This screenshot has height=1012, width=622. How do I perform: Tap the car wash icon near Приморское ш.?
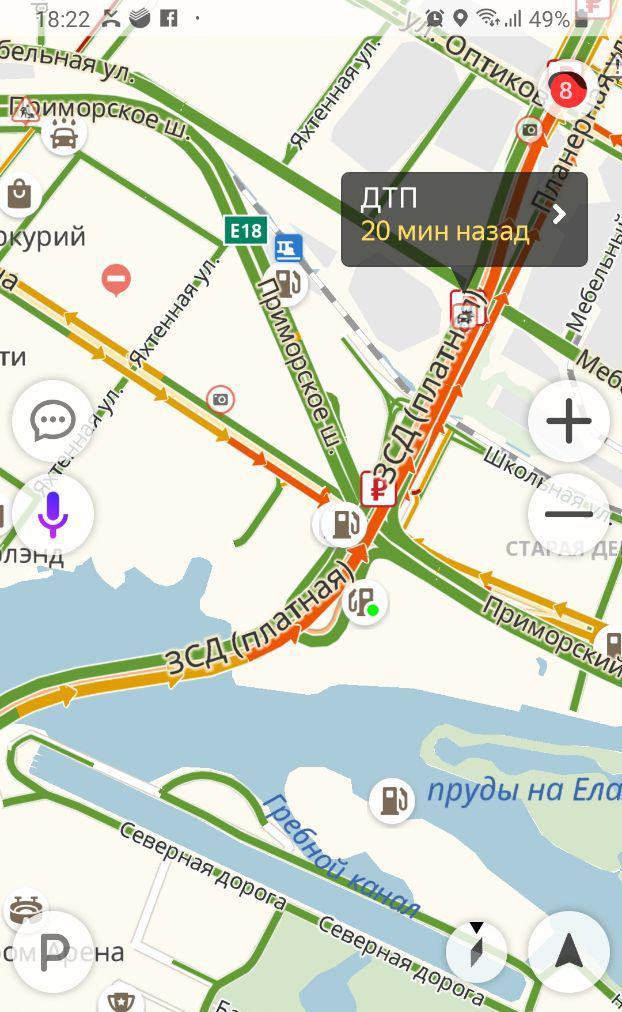pyautogui.click(x=64, y=137)
